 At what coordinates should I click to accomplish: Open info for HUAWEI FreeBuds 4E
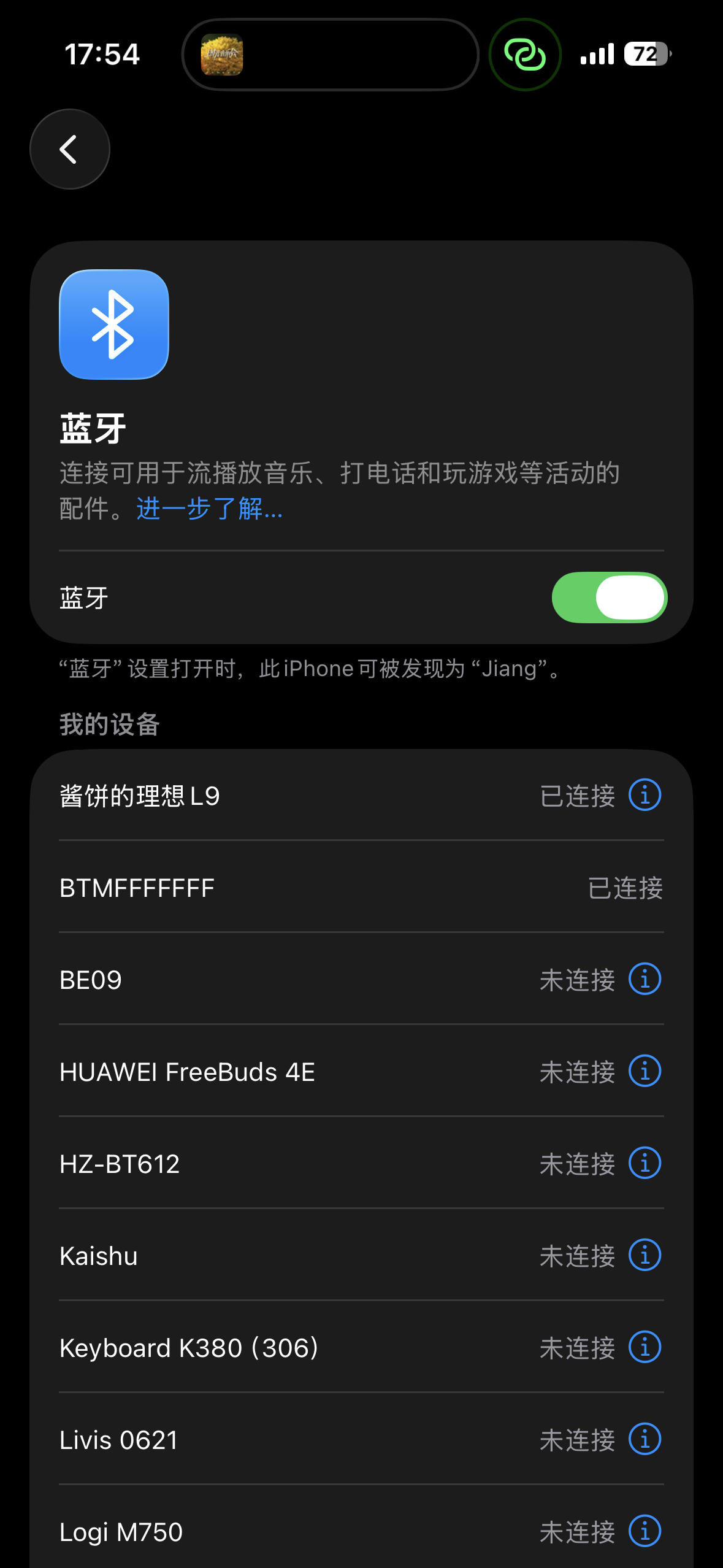point(645,1072)
